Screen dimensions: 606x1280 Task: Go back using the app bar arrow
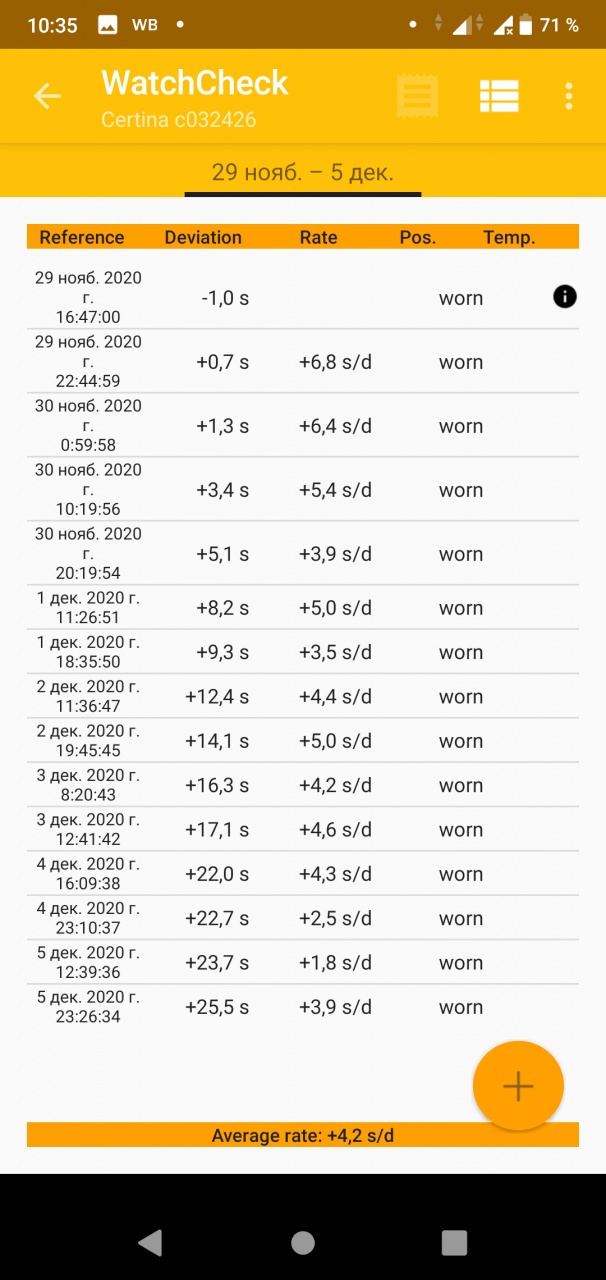point(47,96)
